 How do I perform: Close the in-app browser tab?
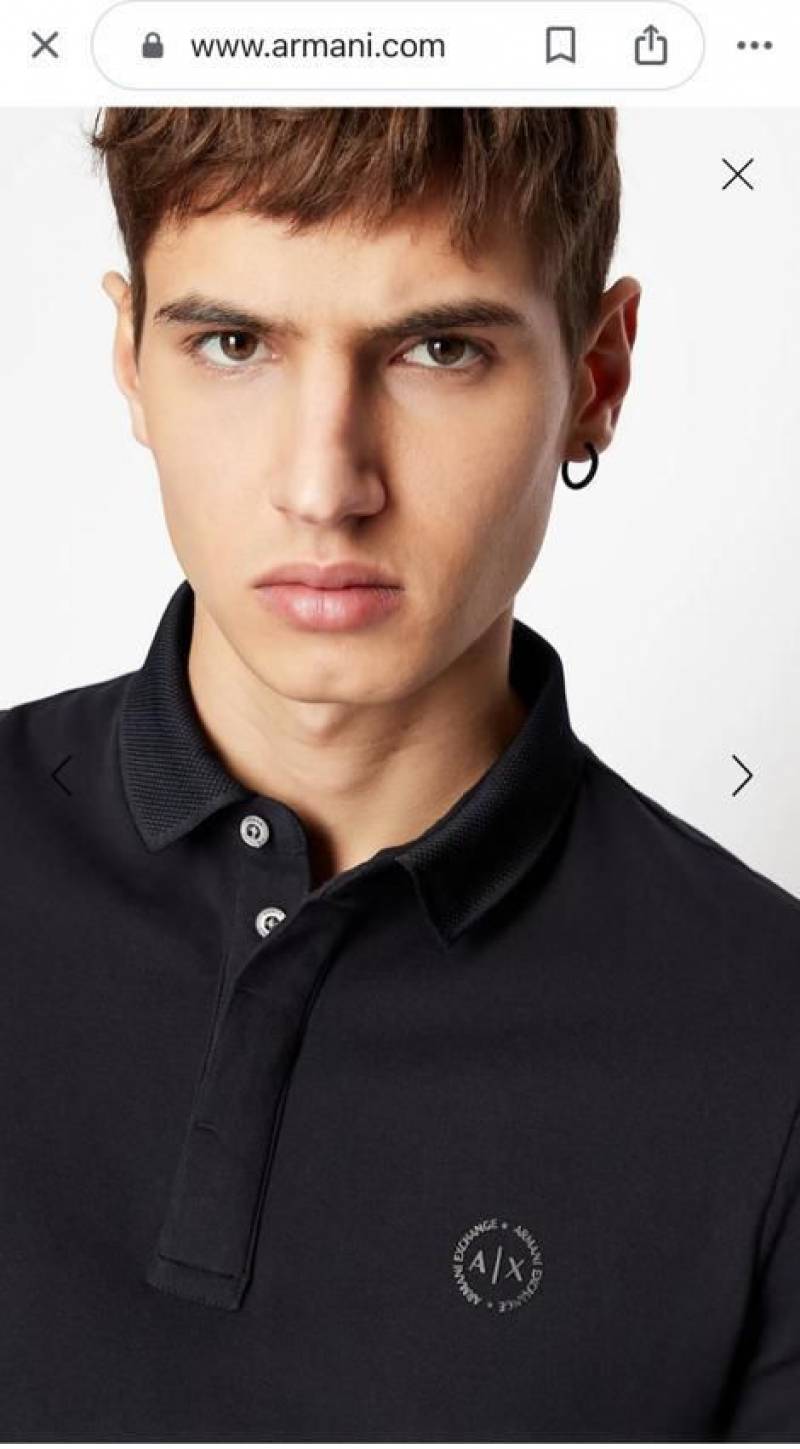45,46
